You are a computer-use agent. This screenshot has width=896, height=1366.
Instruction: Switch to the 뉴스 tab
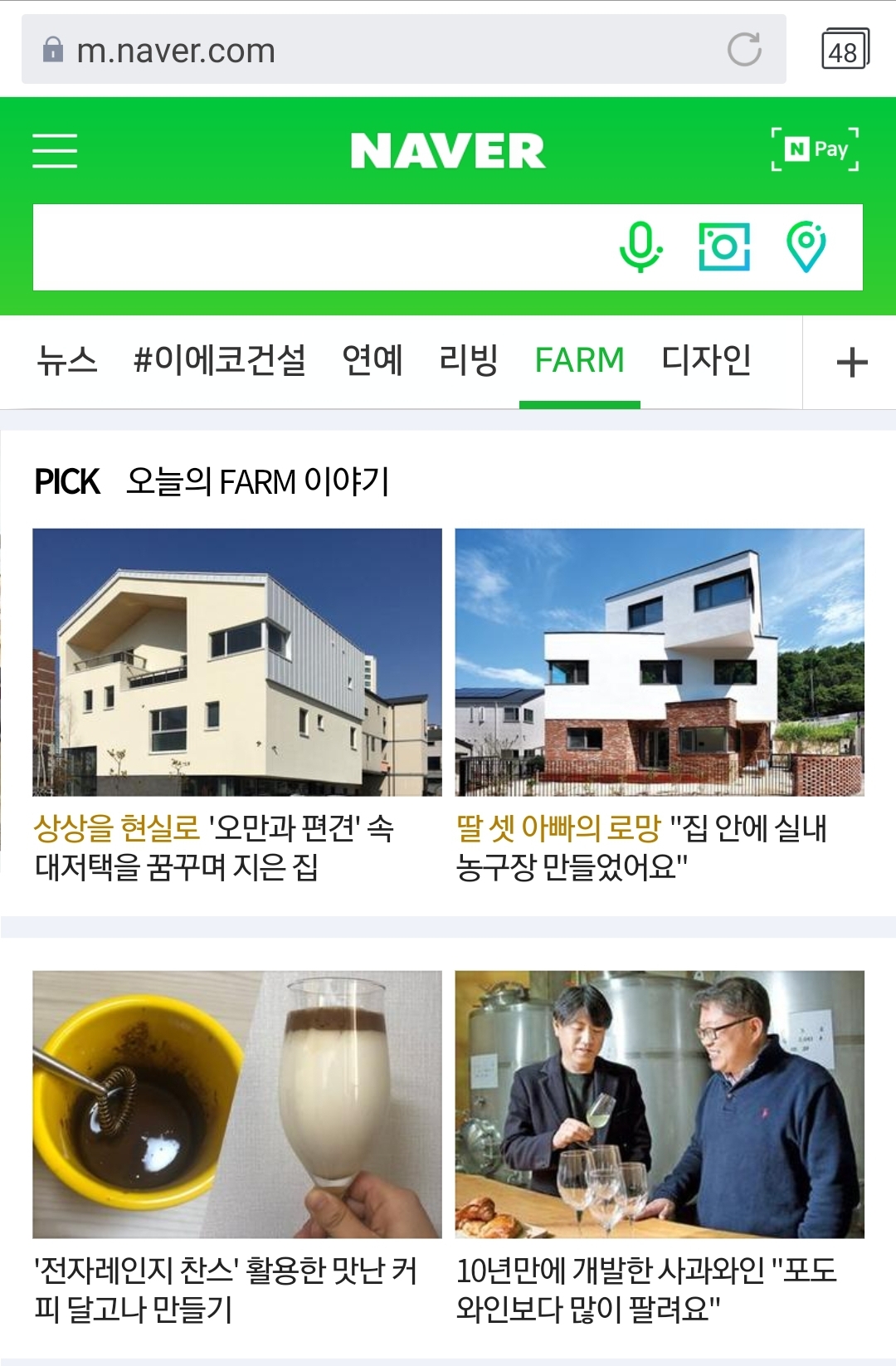[67, 361]
